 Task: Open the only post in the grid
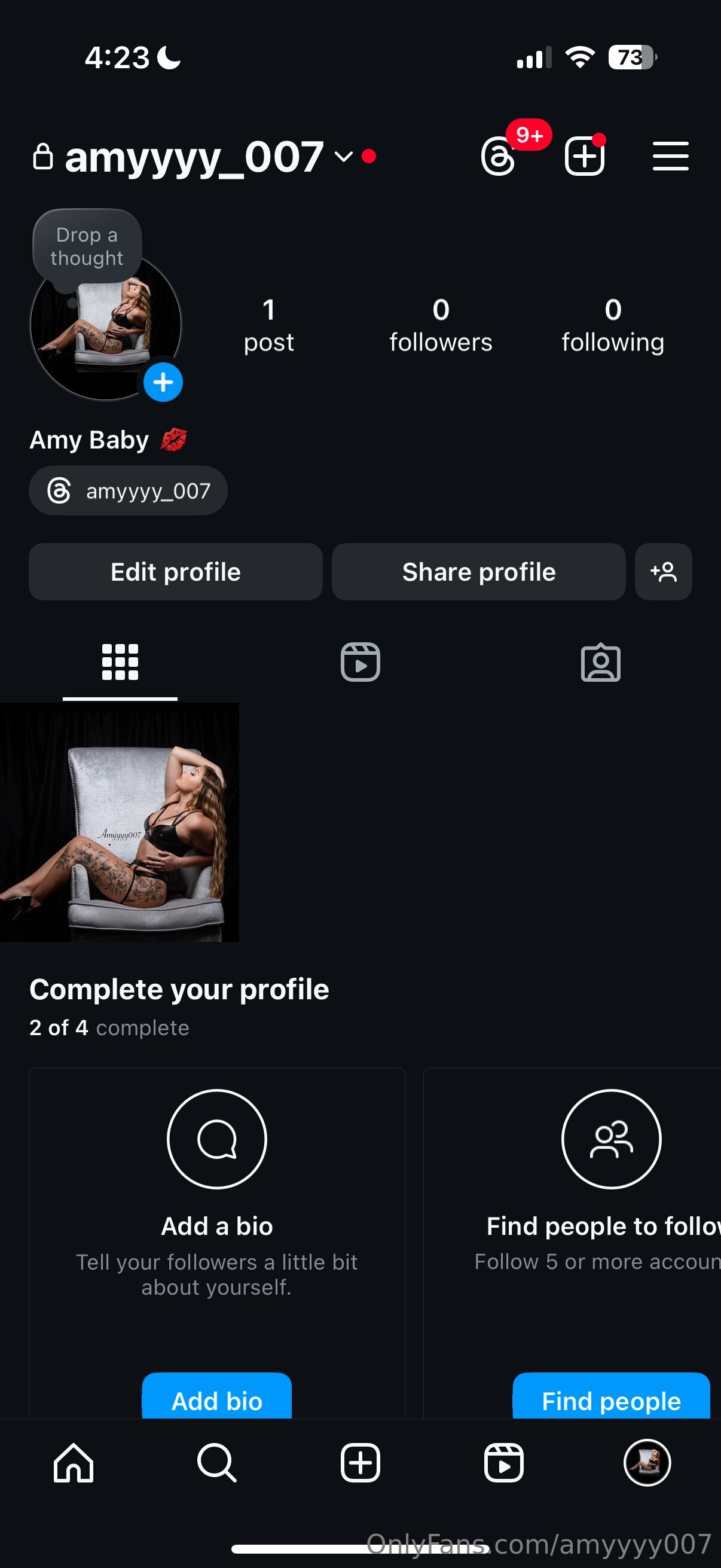click(119, 822)
